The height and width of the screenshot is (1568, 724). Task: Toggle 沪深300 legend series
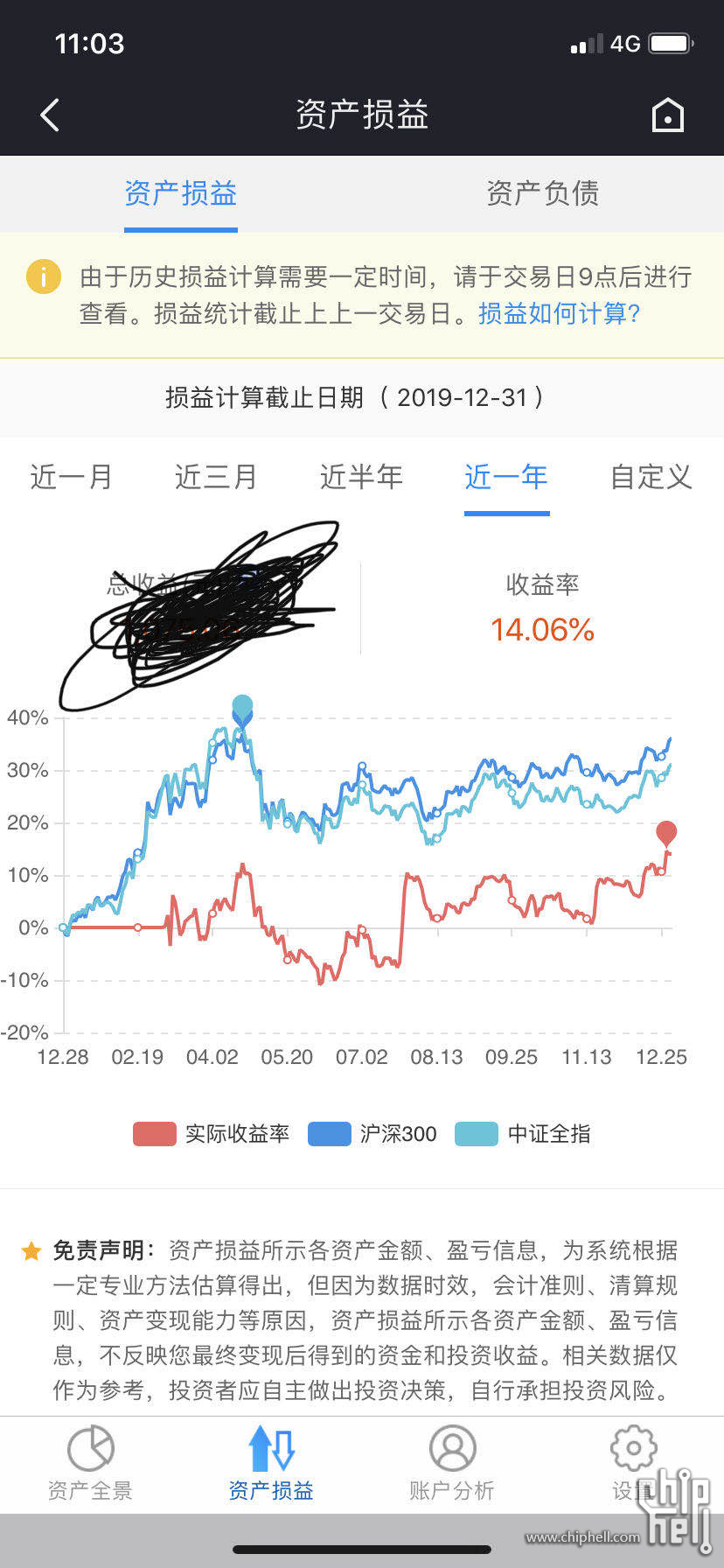coord(372,1134)
